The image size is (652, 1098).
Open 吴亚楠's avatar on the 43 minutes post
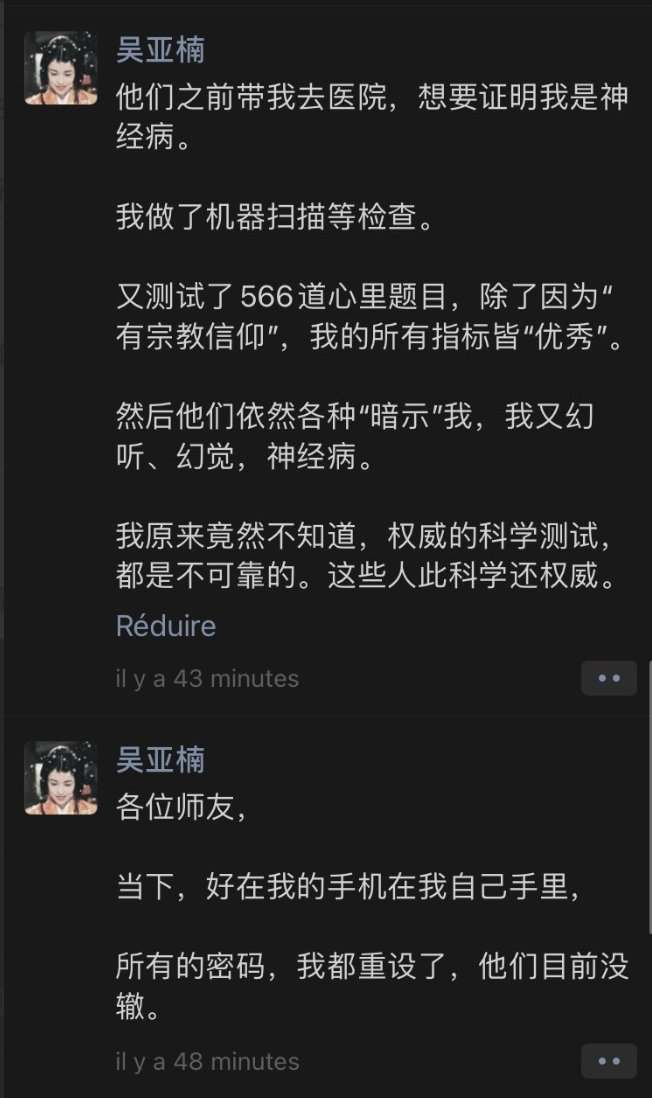pyautogui.click(x=61, y=68)
